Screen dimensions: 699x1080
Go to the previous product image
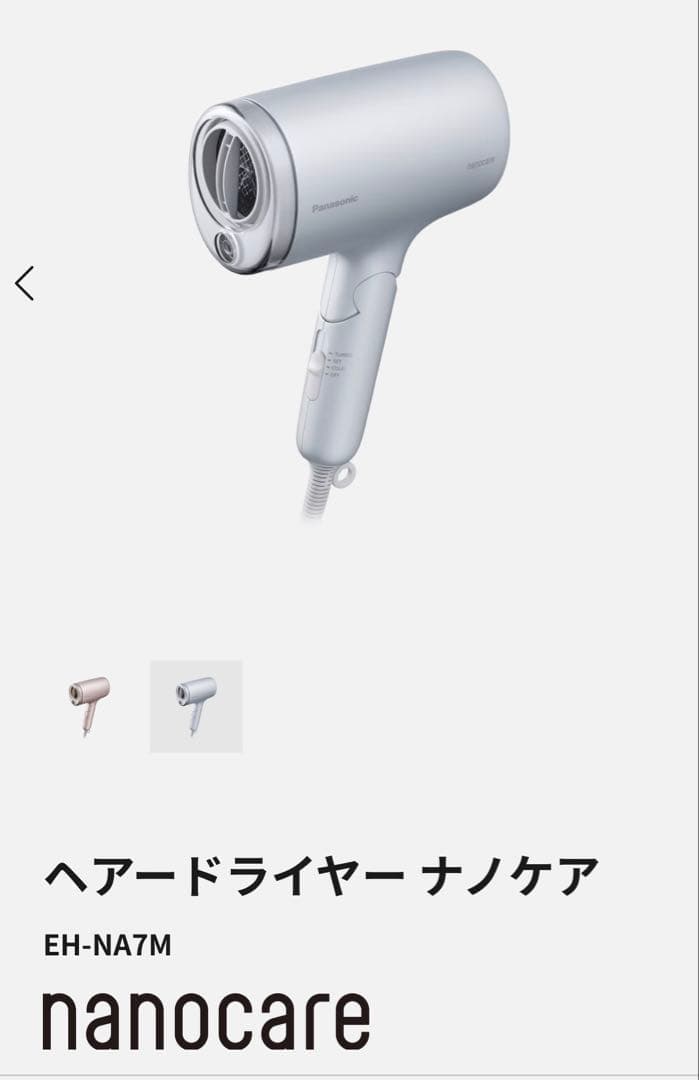25,284
